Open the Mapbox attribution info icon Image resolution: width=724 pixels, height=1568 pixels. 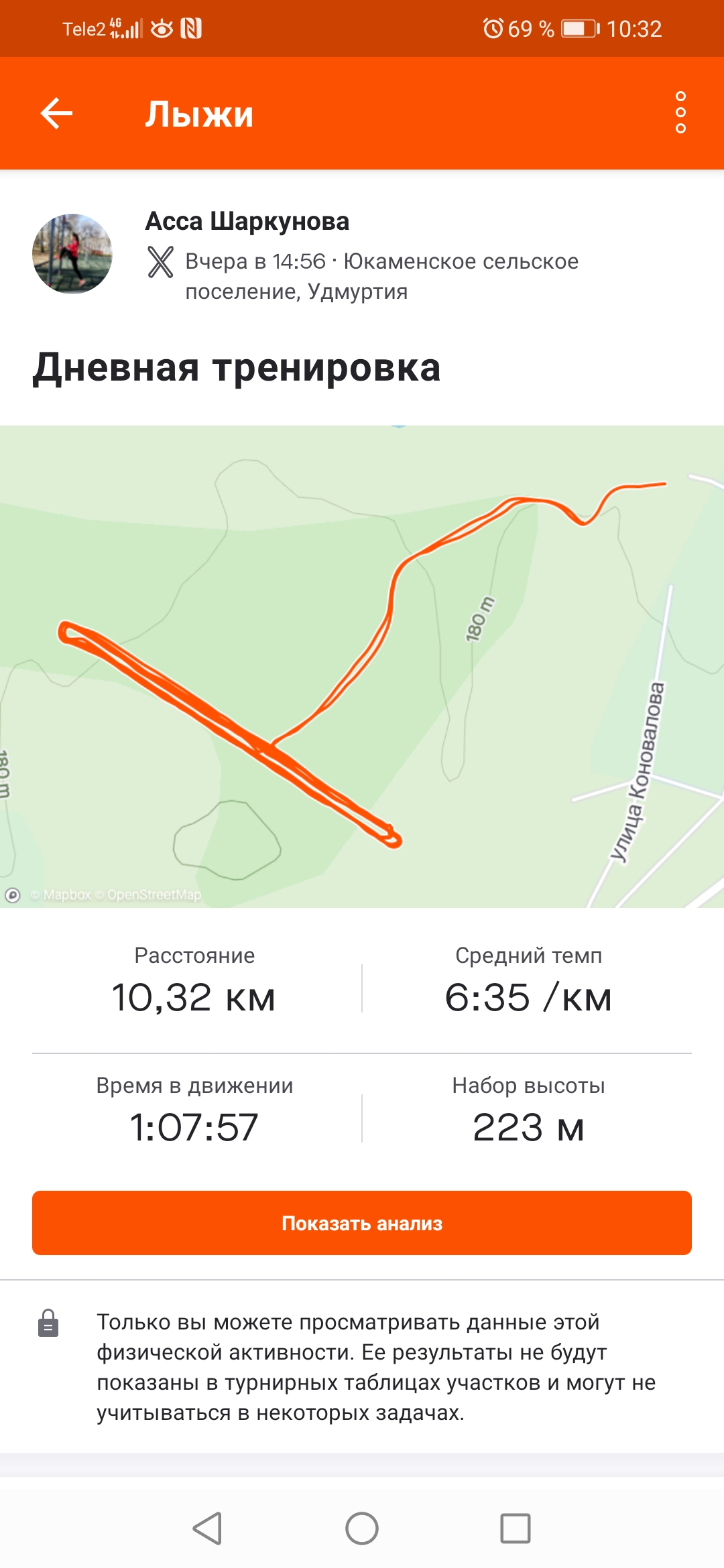[x=13, y=895]
